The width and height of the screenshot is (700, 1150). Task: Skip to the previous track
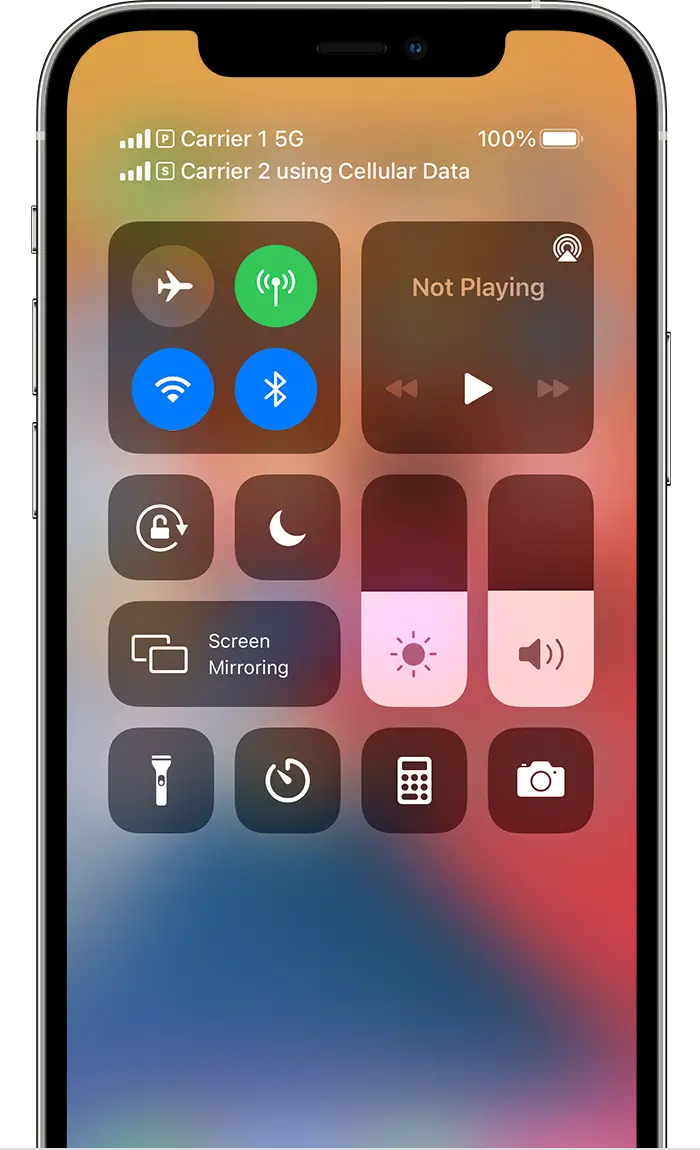pyautogui.click(x=402, y=389)
